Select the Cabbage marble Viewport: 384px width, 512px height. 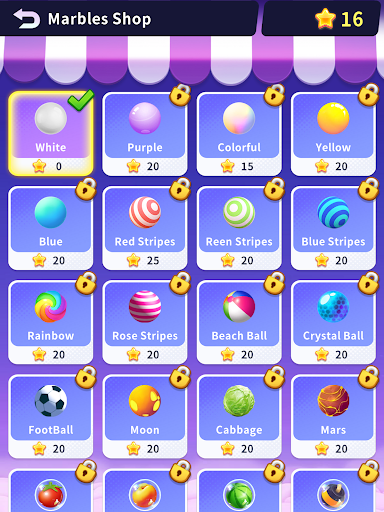pos(239,417)
